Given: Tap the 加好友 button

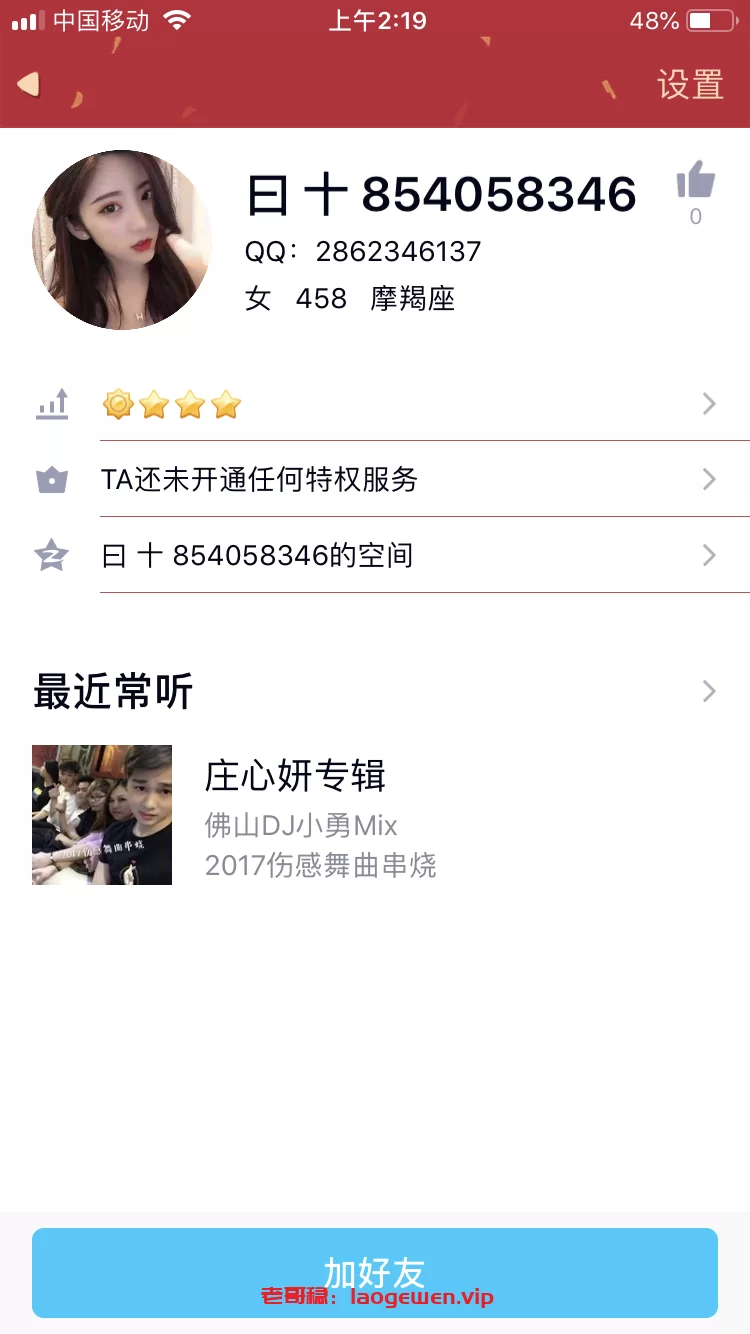Looking at the screenshot, I should tap(375, 1272).
